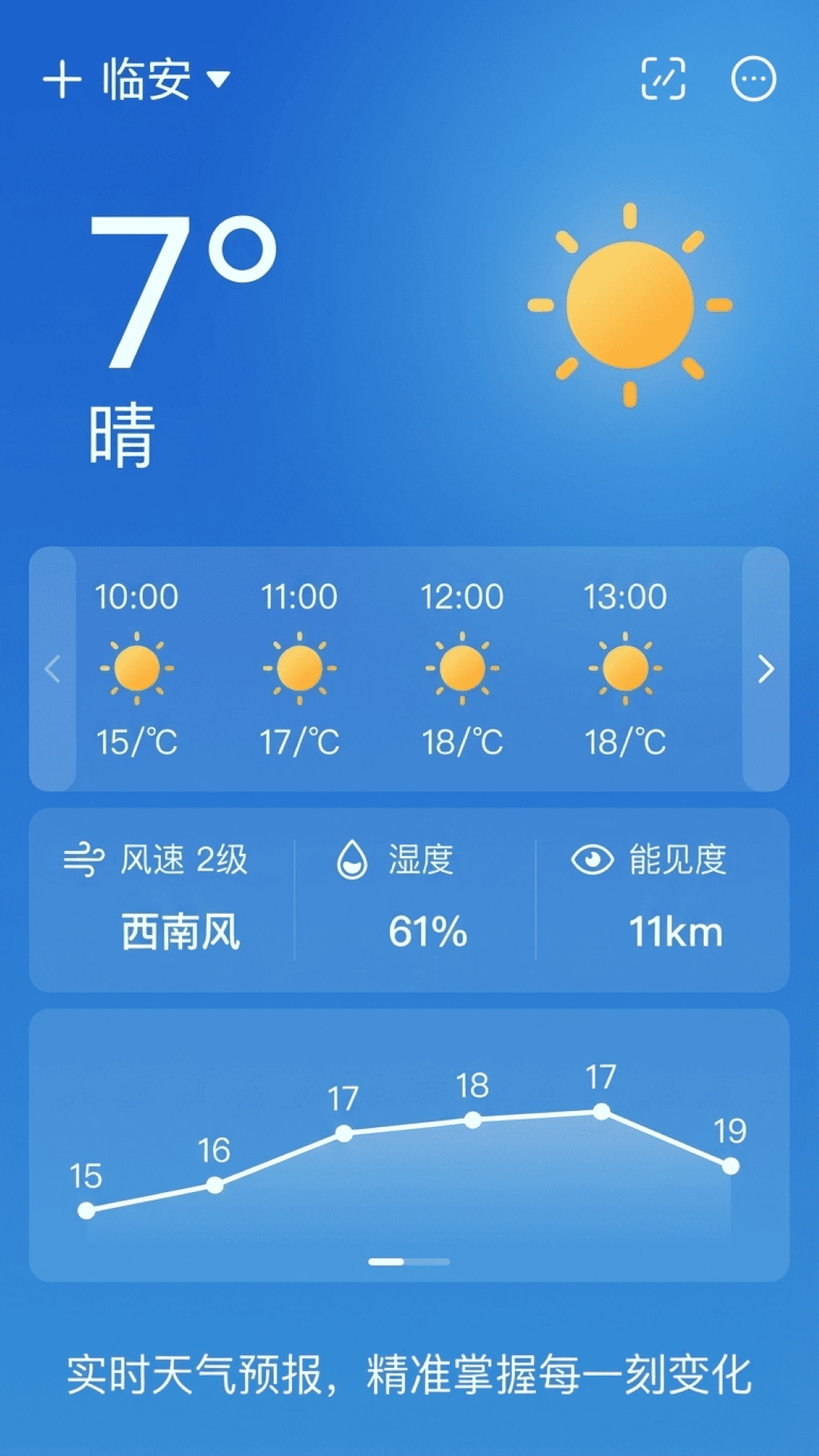Screen dimensions: 819x1456
Task: Select the wind speed icon
Action: (x=82, y=861)
